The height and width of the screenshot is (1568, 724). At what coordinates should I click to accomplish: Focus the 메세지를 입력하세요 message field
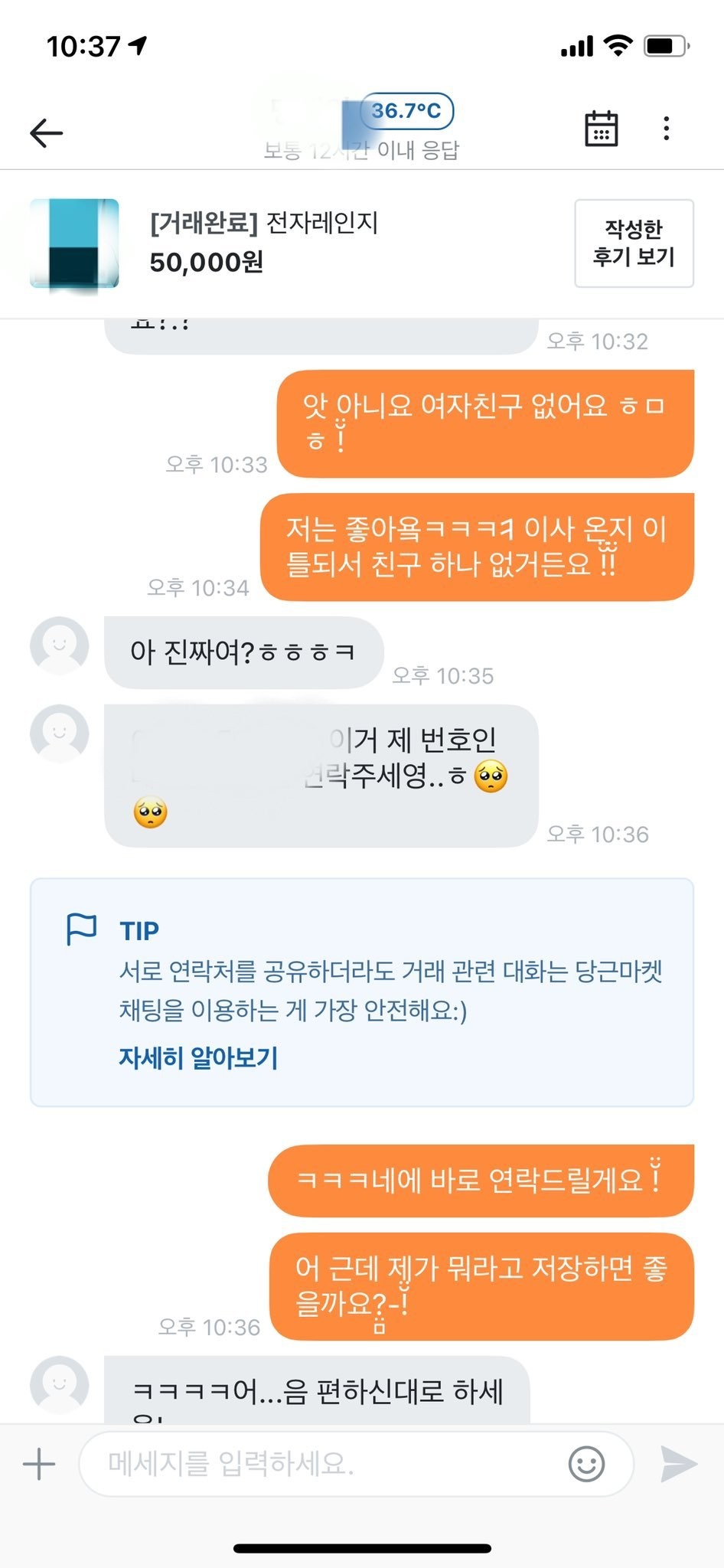321,1464
